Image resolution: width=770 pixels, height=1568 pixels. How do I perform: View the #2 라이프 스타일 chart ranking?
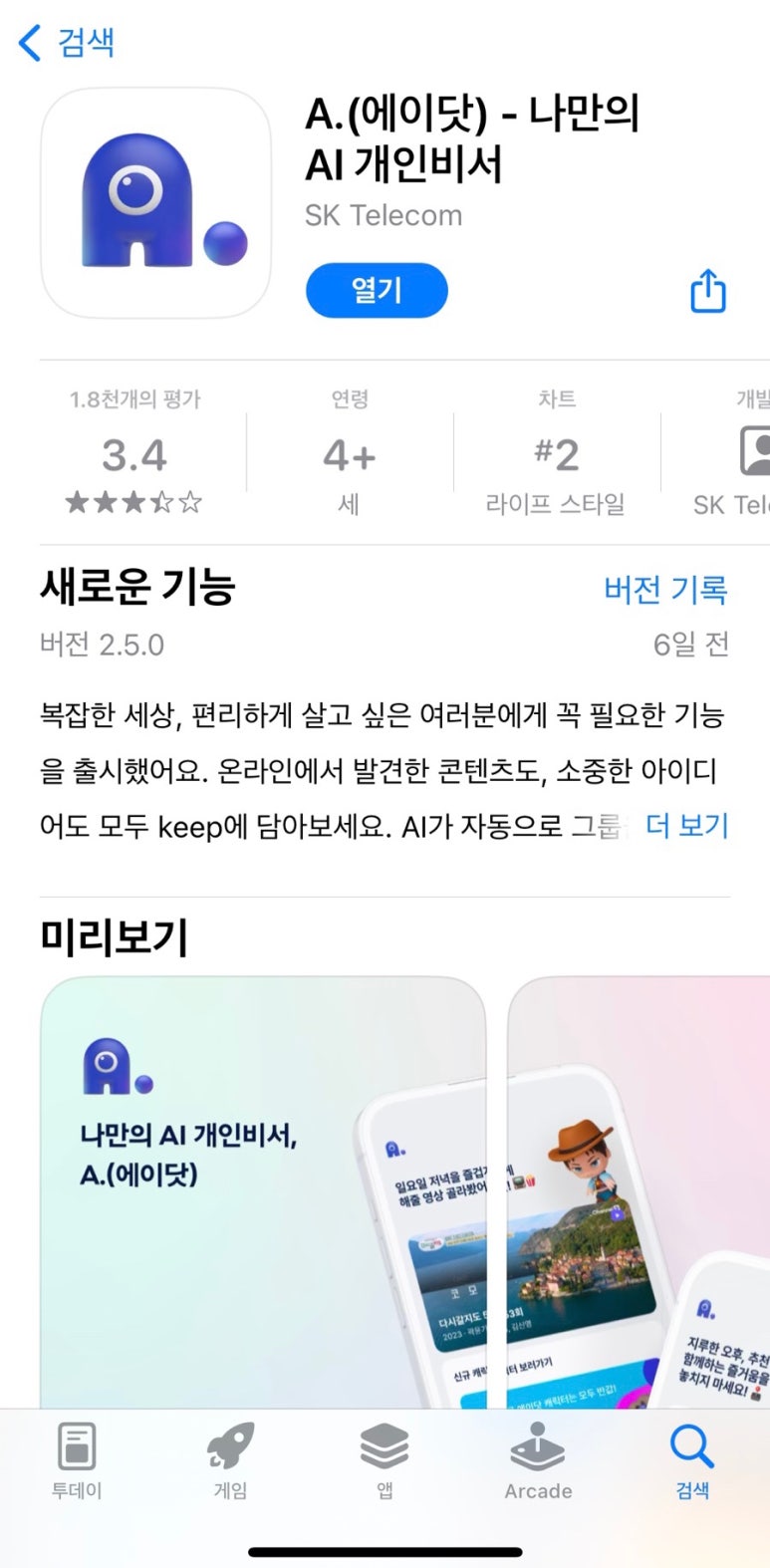[x=556, y=455]
